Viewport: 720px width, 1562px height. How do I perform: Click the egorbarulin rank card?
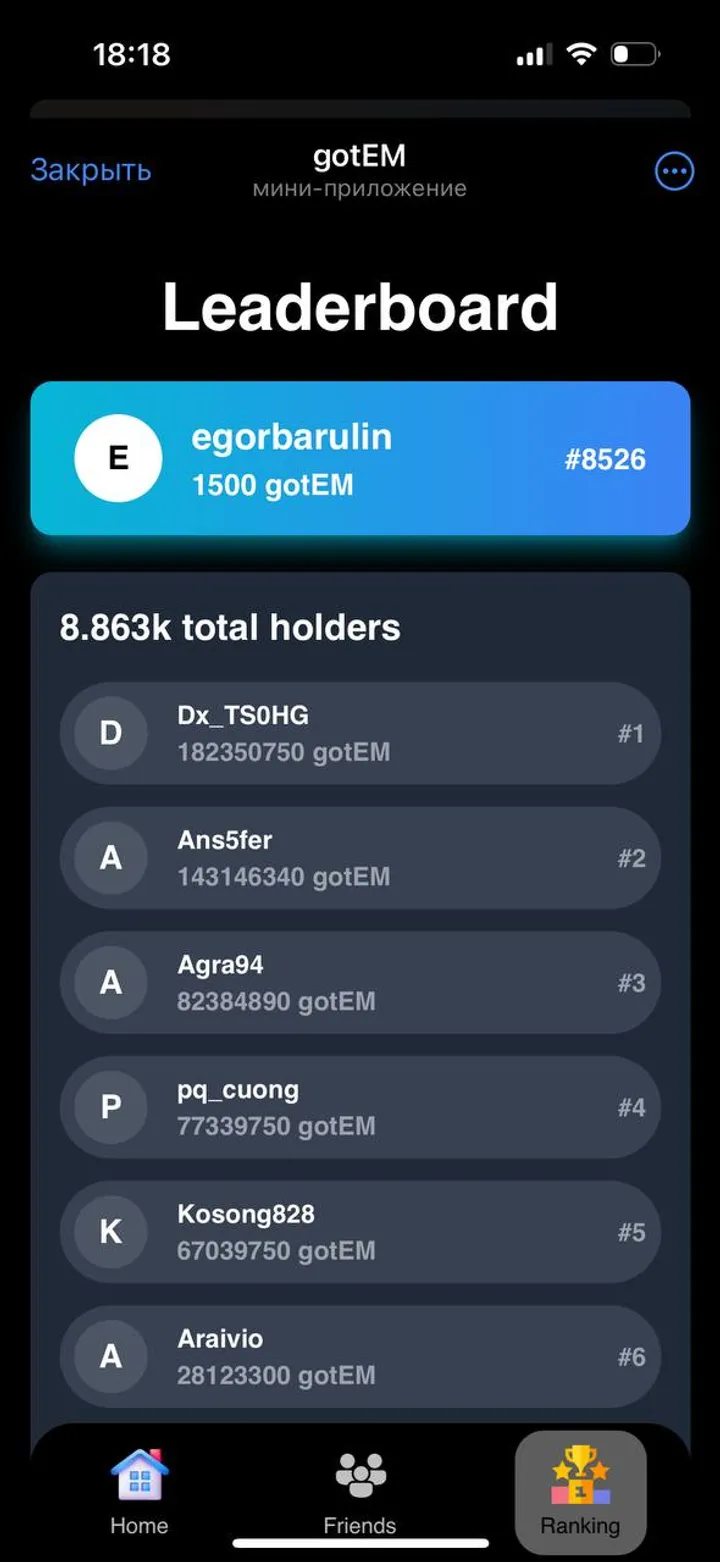click(360, 458)
